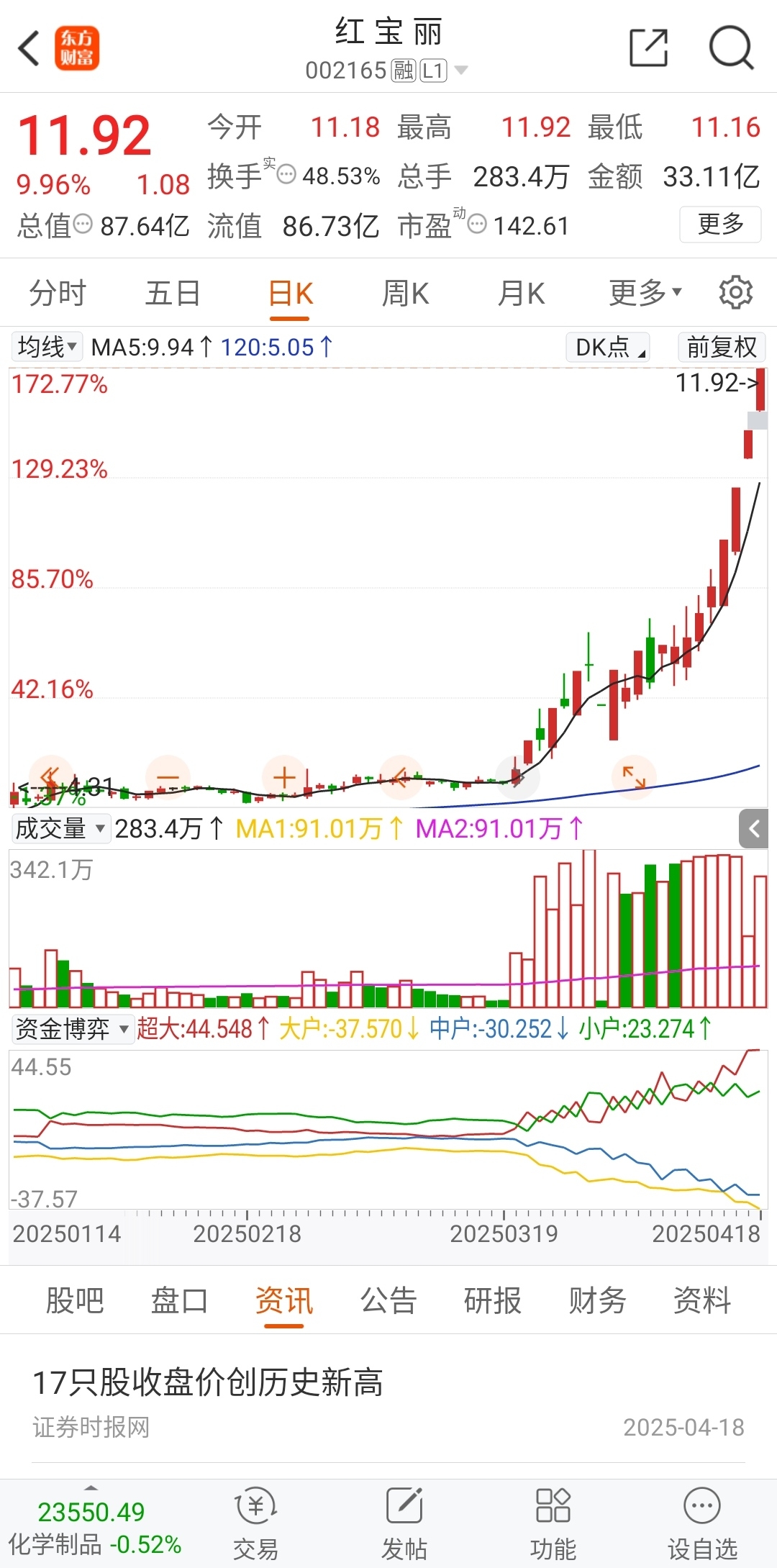Viewport: 777px width, 1568px height.
Task: Go back using the arrow icon
Action: click(x=29, y=49)
